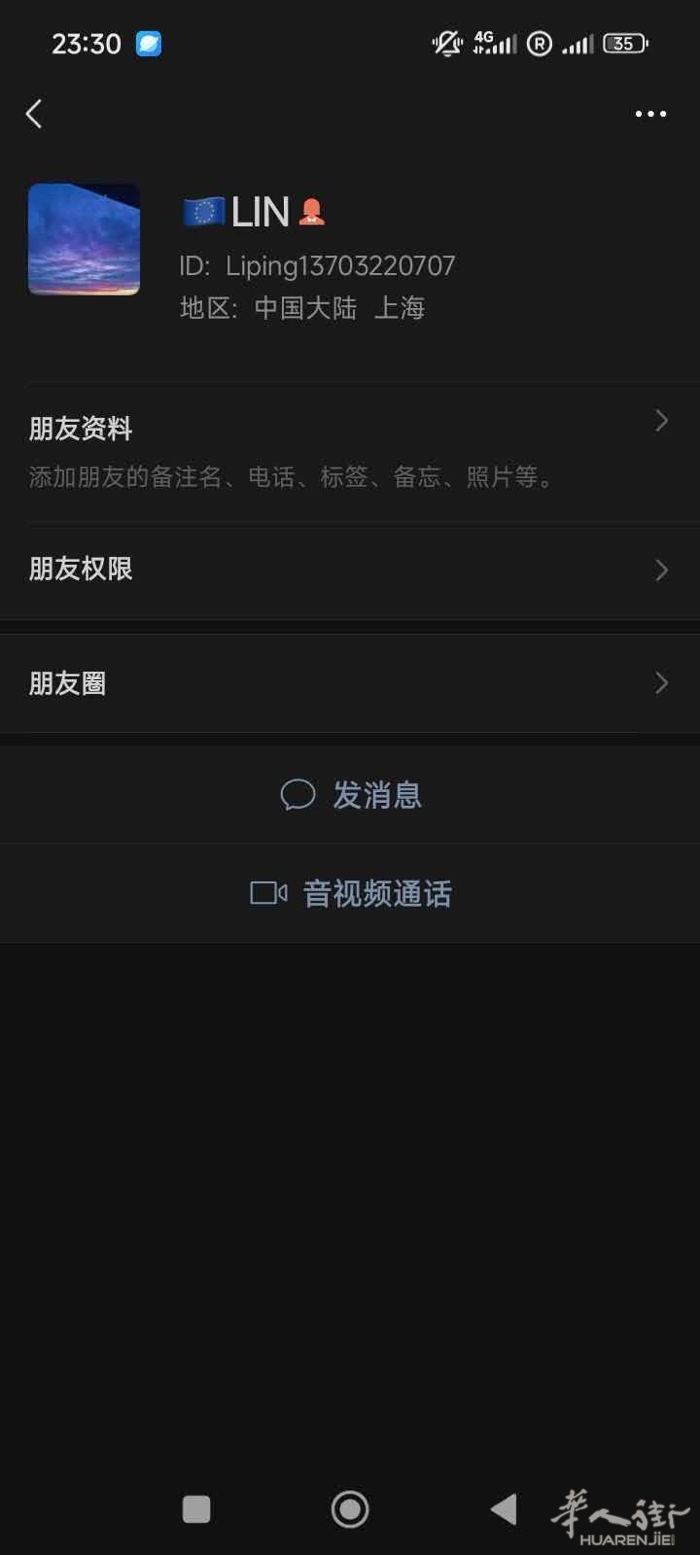This screenshot has height=1555, width=700.
Task: Open 朋友权限 settings
Action: pyautogui.click(x=350, y=570)
